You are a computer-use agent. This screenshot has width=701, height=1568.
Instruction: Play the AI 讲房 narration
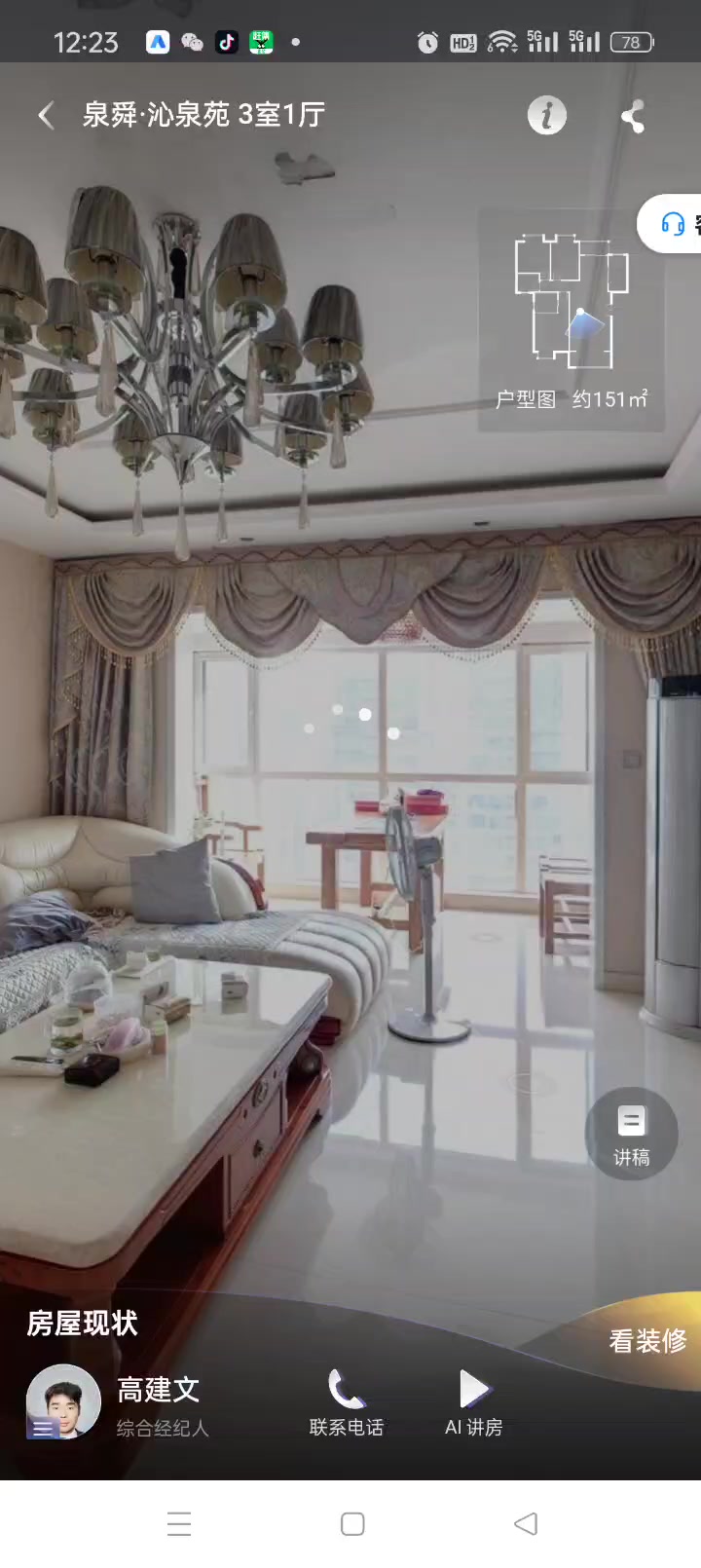pos(473,1402)
